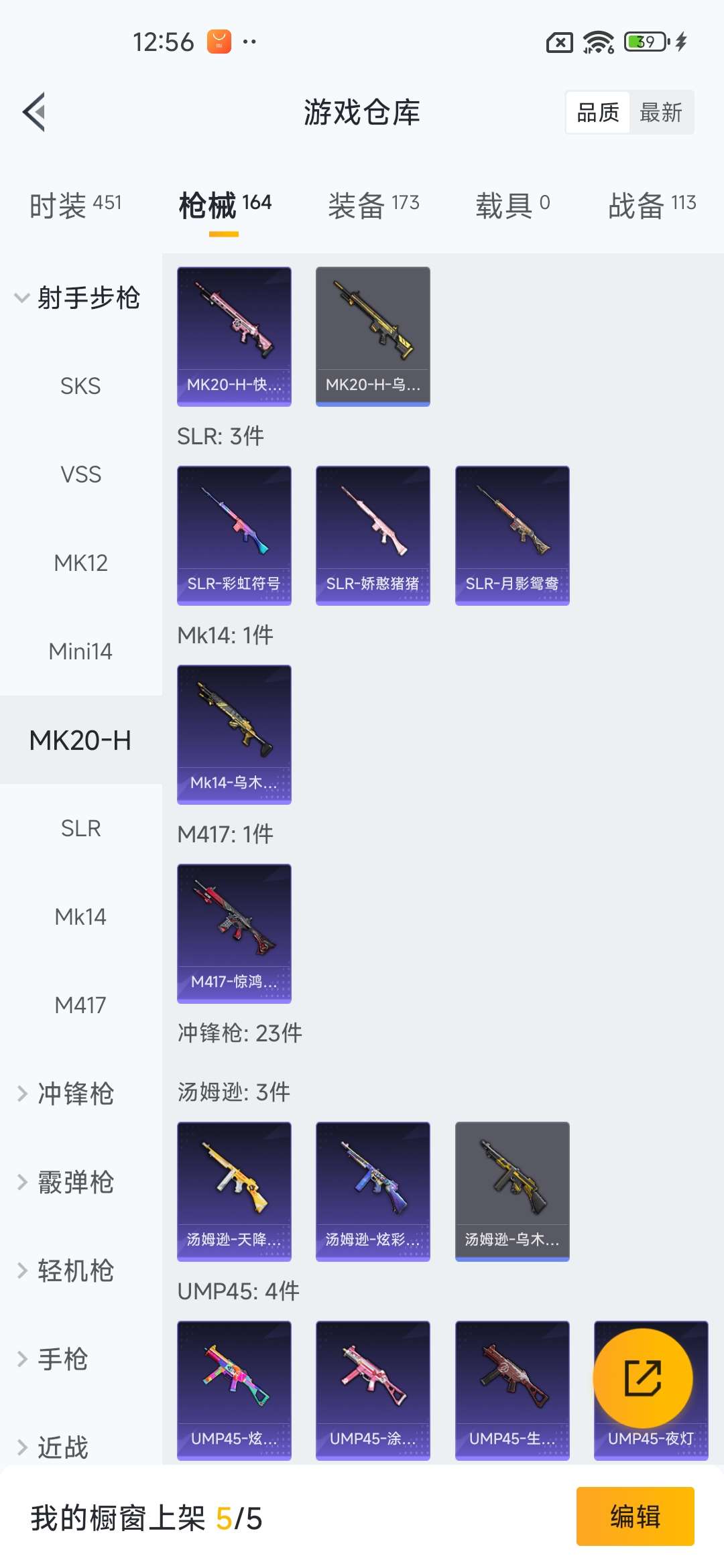Image resolution: width=724 pixels, height=1568 pixels.
Task: View the MK20-H-快 pink weapon card
Action: [x=234, y=334]
